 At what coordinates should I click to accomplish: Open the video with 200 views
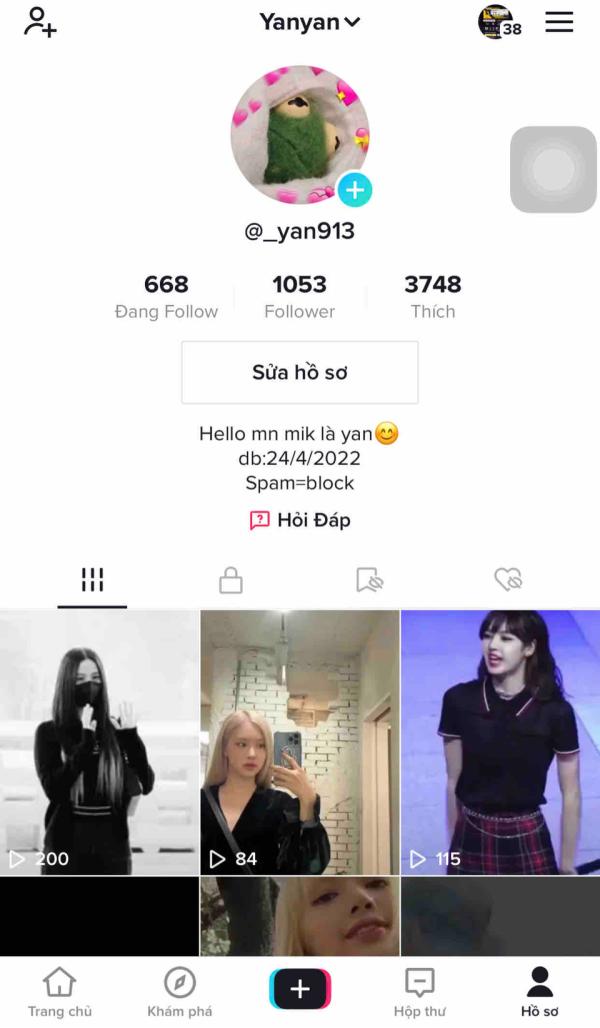pyautogui.click(x=99, y=743)
